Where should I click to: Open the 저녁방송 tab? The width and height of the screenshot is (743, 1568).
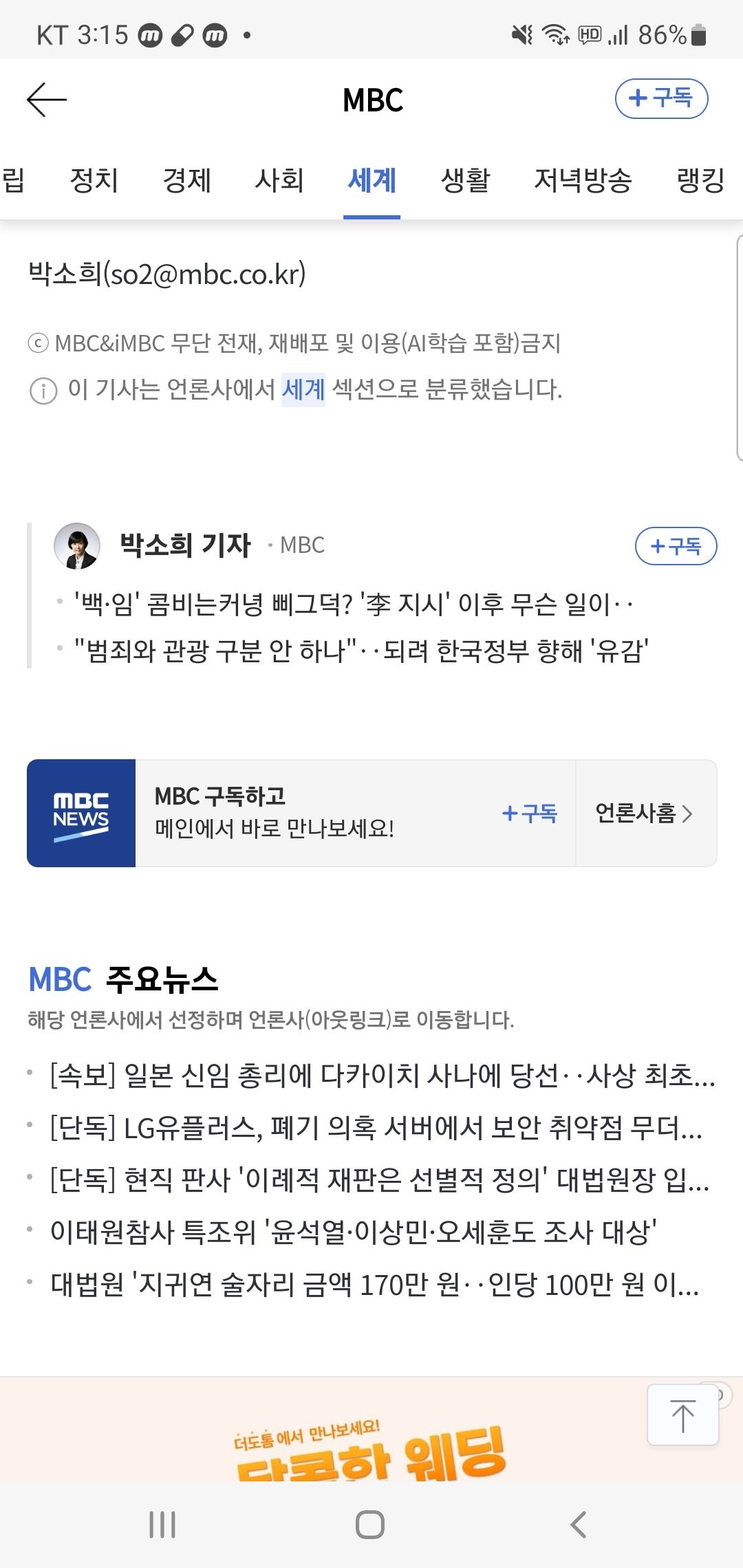coord(583,180)
